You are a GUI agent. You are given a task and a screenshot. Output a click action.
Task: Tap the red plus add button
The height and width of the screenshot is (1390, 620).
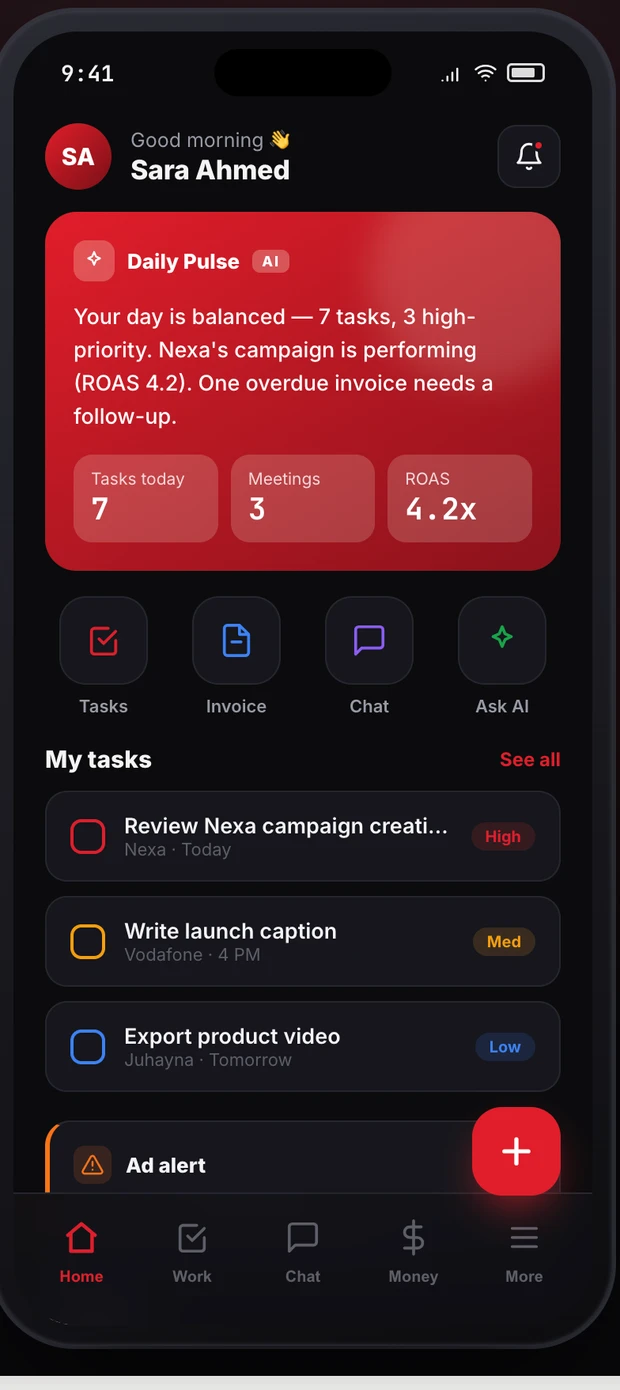click(x=516, y=1151)
